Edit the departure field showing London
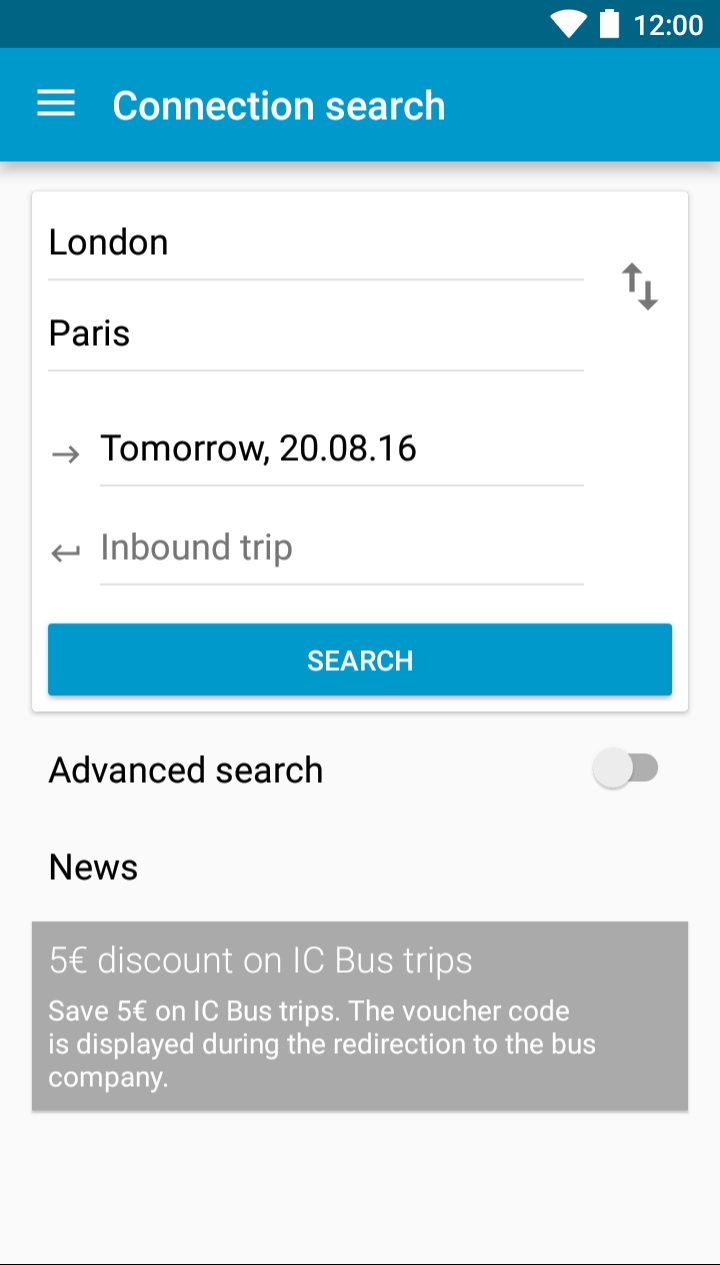Image resolution: width=720 pixels, height=1265 pixels. [315, 243]
